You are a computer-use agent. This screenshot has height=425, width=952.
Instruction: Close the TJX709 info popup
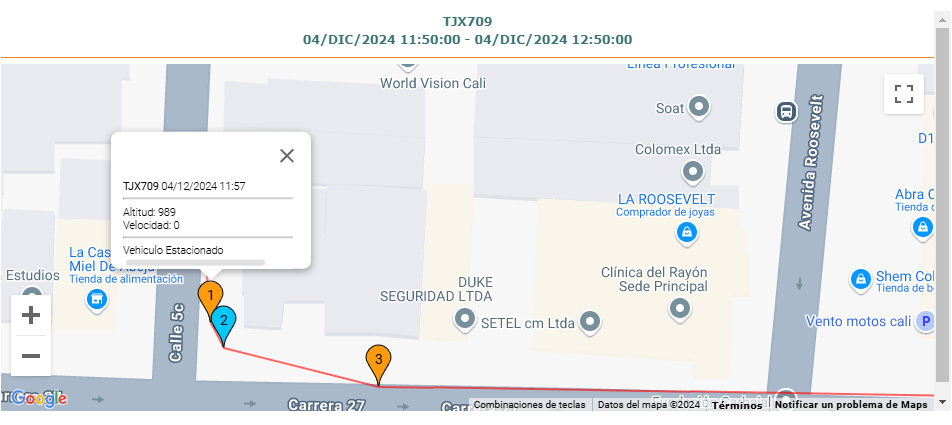(x=287, y=155)
